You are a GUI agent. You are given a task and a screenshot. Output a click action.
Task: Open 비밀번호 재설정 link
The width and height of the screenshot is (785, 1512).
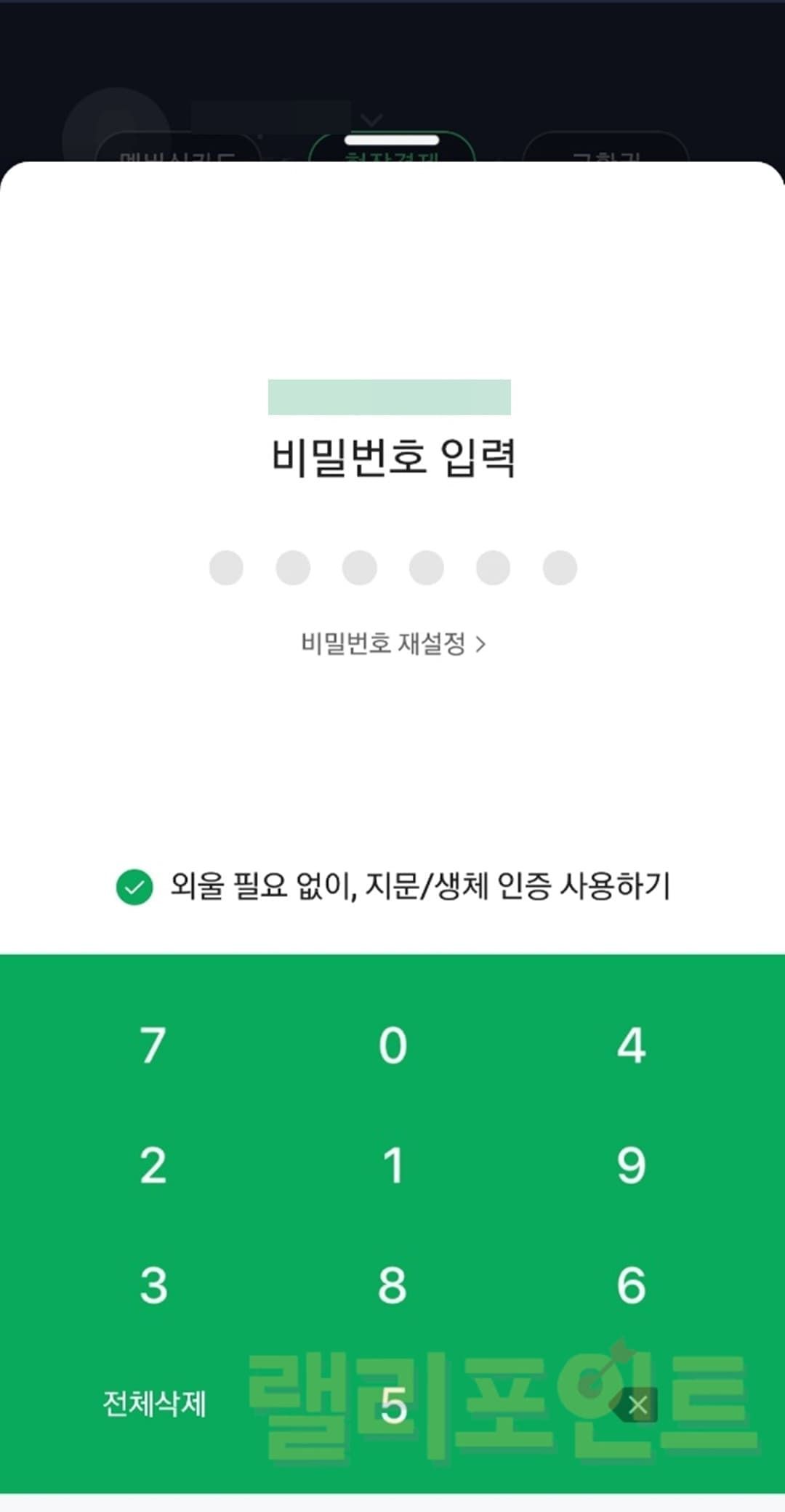tap(392, 643)
